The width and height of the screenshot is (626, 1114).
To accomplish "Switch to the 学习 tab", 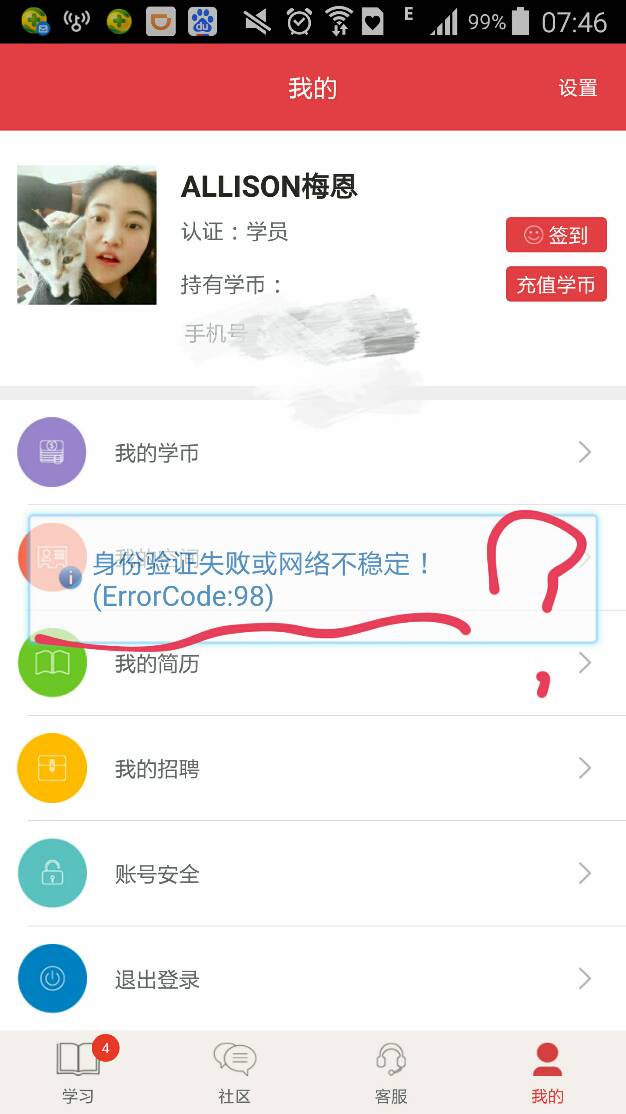I will [78, 1072].
